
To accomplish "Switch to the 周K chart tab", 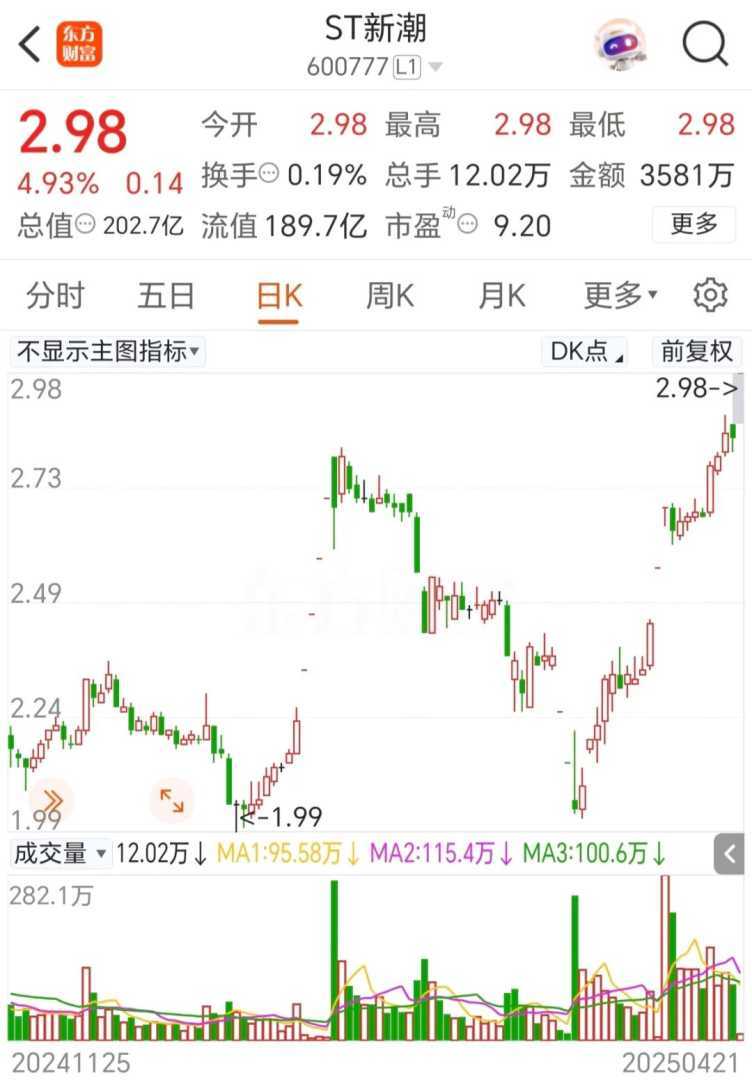I will (x=389, y=296).
